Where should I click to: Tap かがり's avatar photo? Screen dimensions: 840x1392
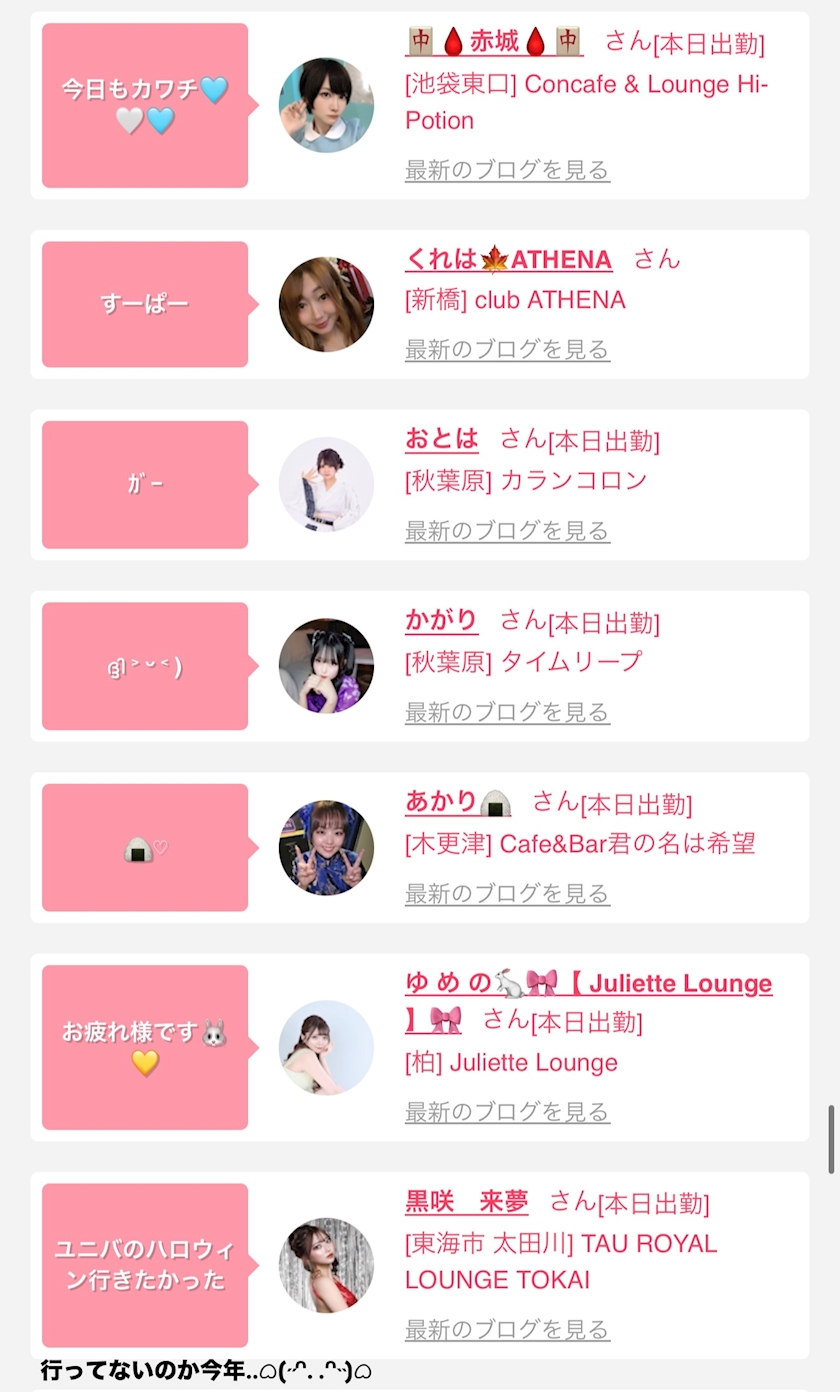point(326,666)
